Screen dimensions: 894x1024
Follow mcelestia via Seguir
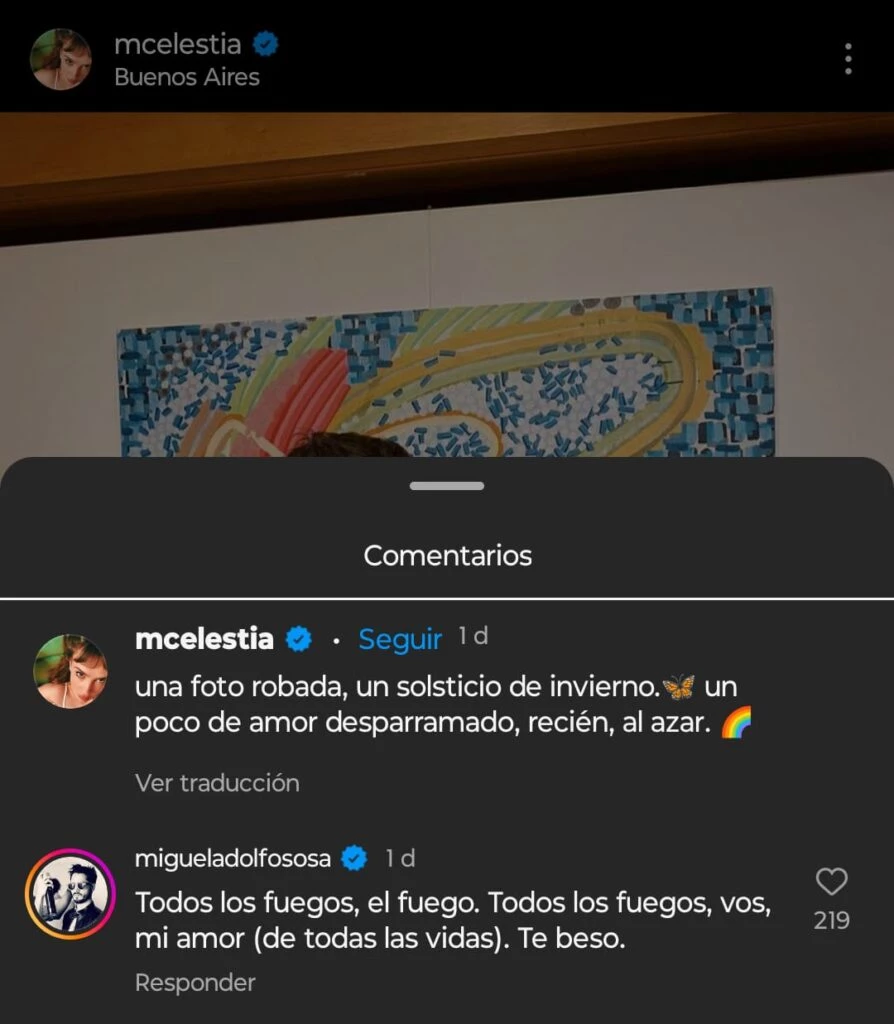[x=400, y=640]
